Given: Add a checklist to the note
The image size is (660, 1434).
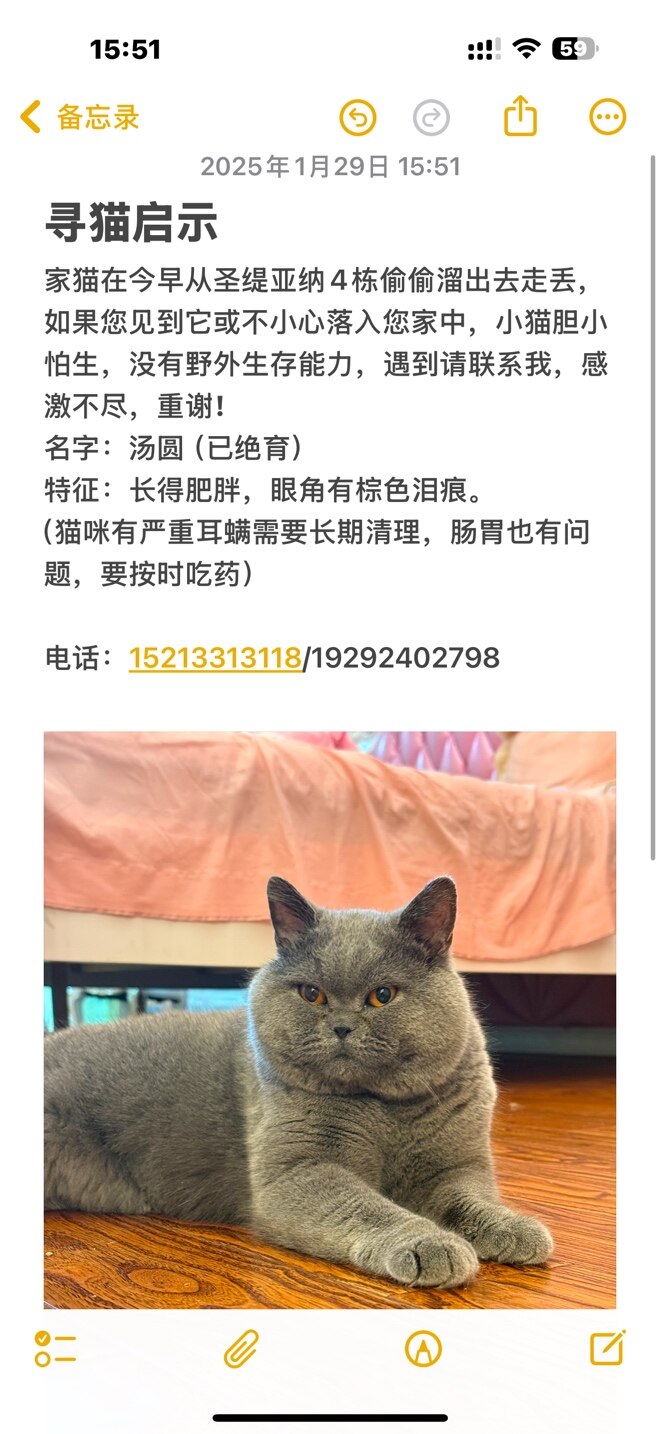Looking at the screenshot, I should pyautogui.click(x=55, y=1348).
